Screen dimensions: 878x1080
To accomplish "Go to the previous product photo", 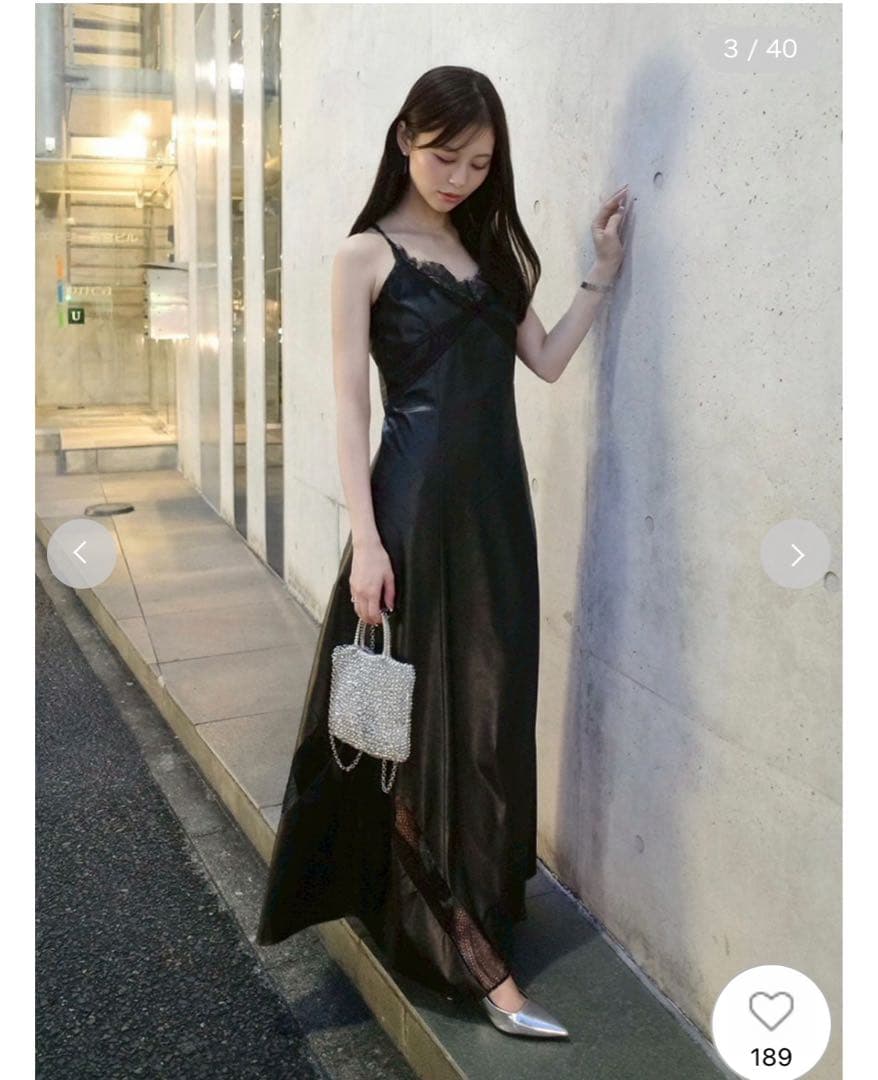I will point(81,553).
